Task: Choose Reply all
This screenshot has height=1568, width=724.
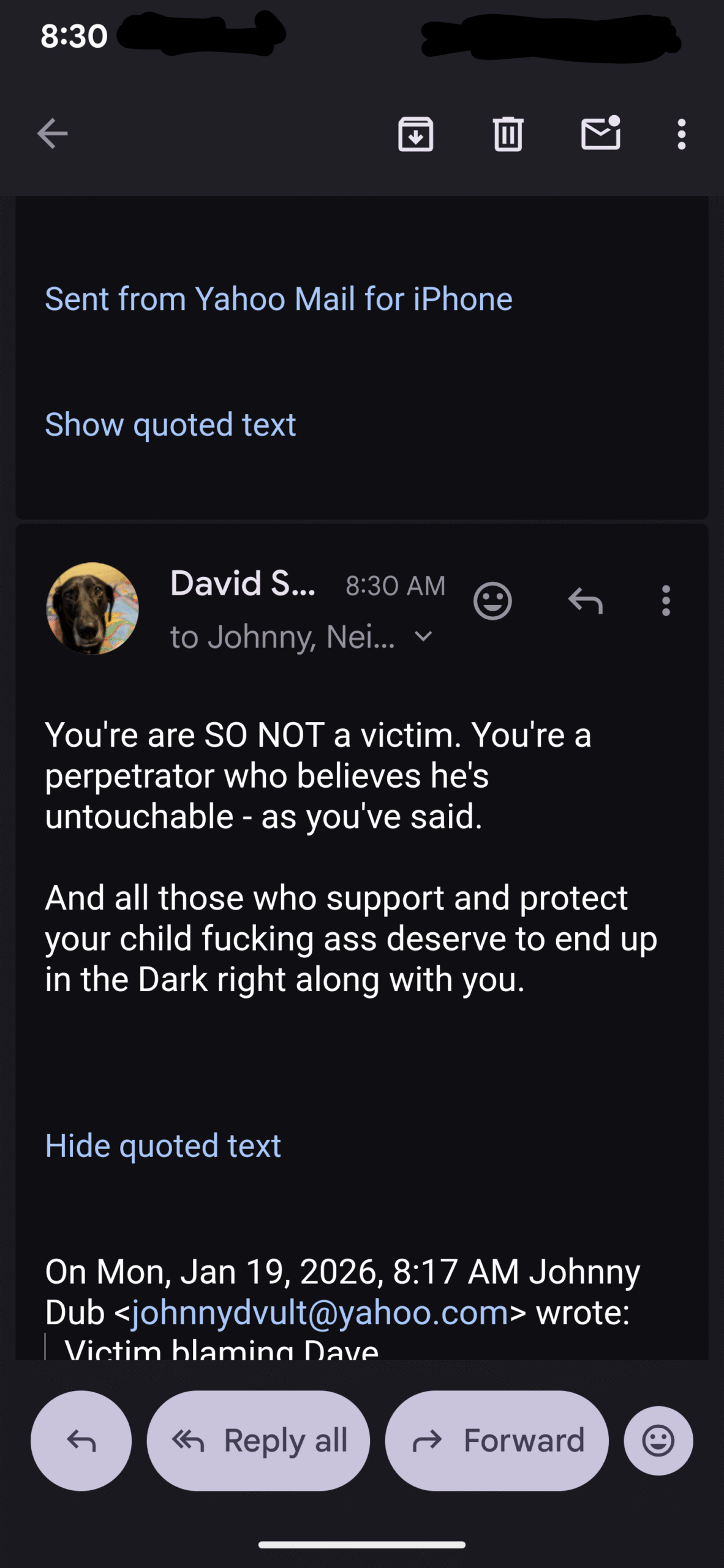Action: point(258,1441)
